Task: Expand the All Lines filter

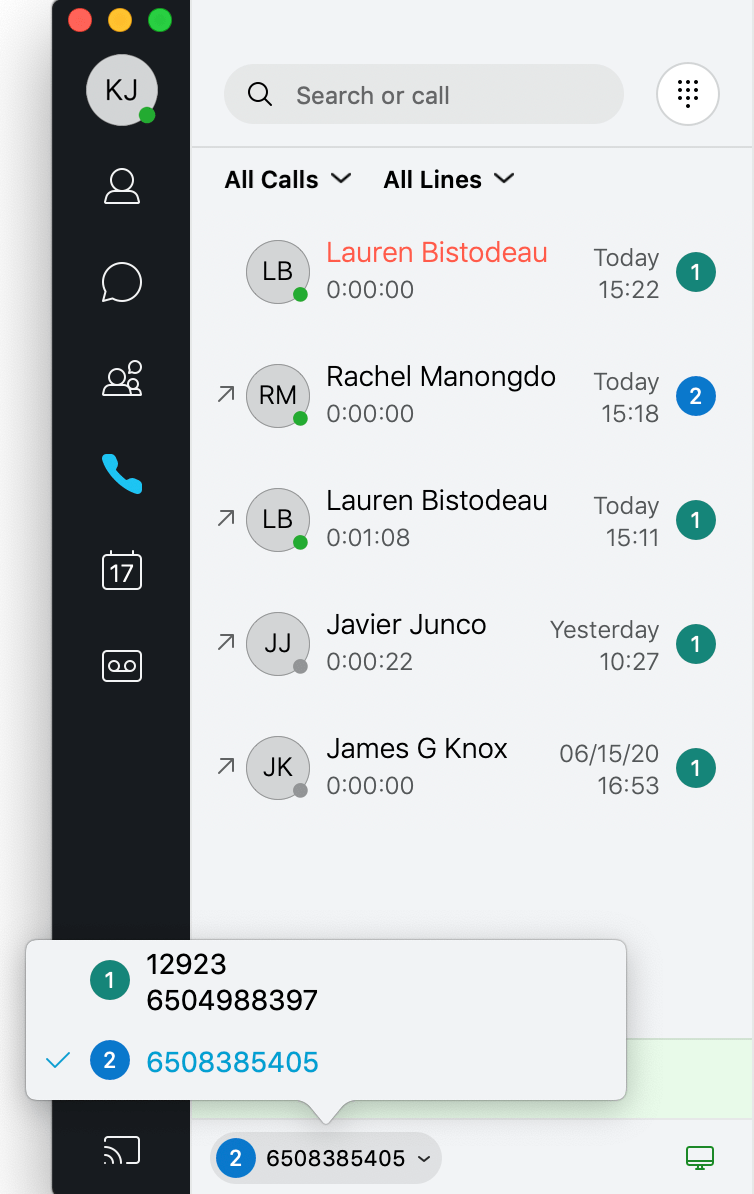Action: pos(448,180)
